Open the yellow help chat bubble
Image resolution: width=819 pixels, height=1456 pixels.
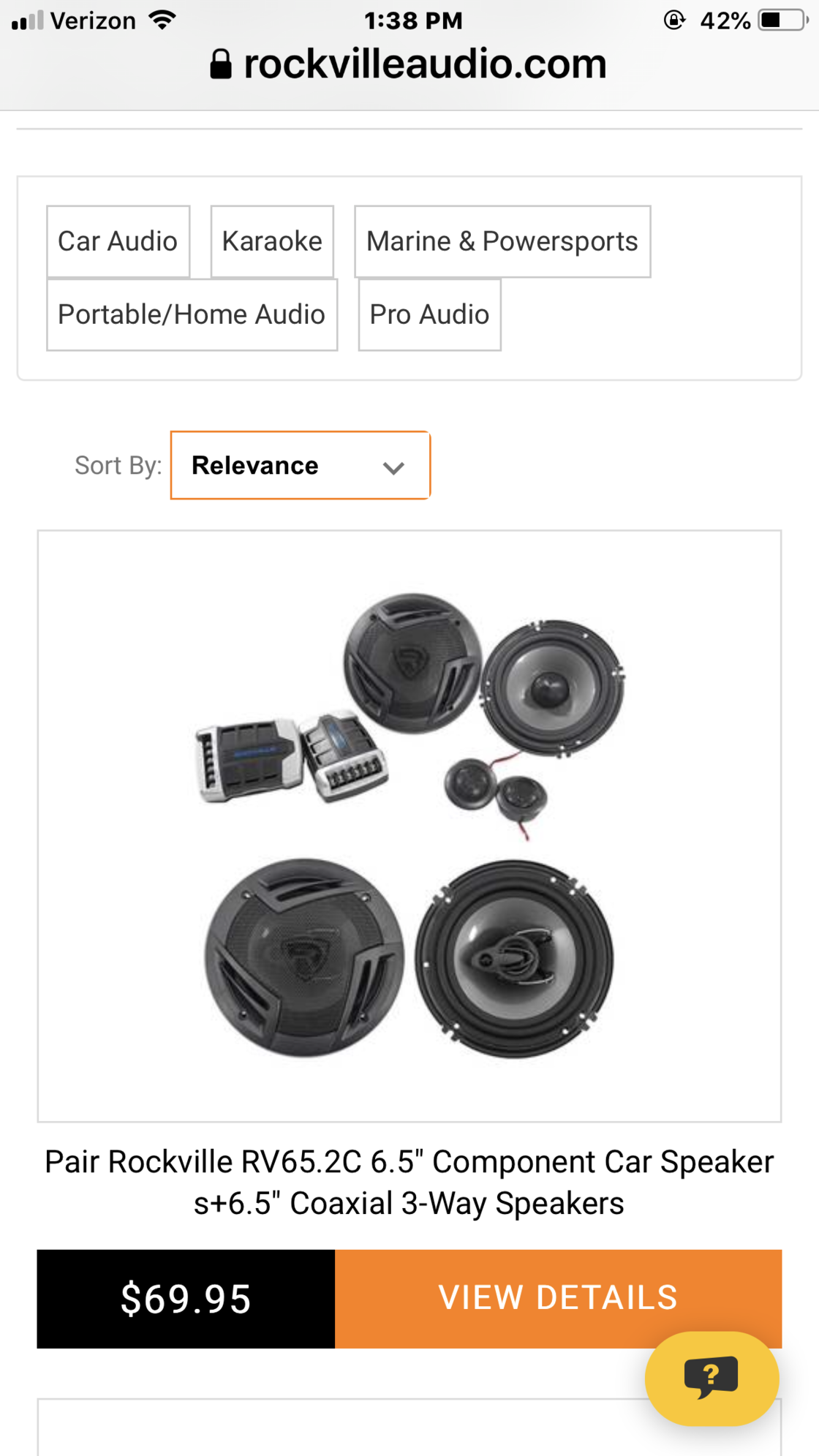click(712, 1378)
